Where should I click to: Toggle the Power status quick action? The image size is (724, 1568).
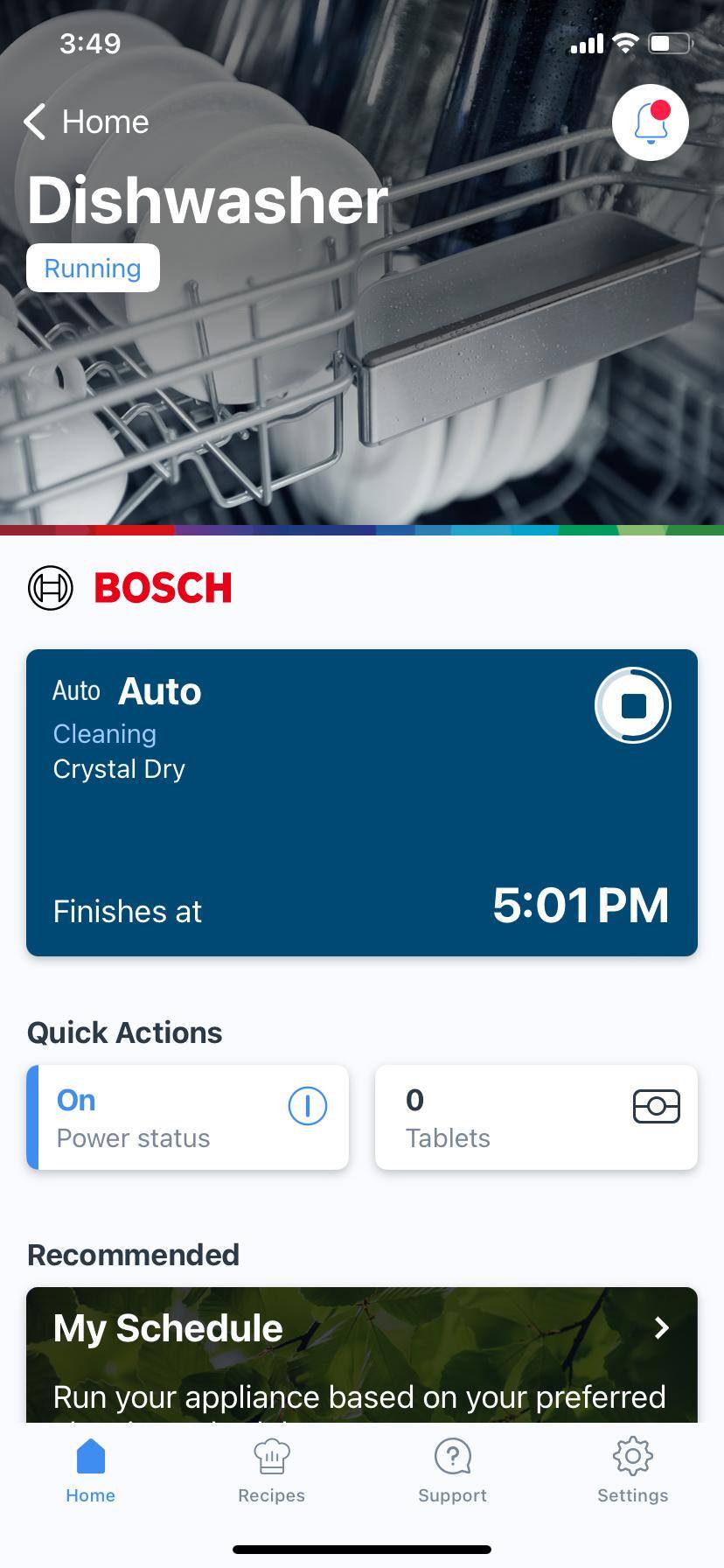[188, 1117]
